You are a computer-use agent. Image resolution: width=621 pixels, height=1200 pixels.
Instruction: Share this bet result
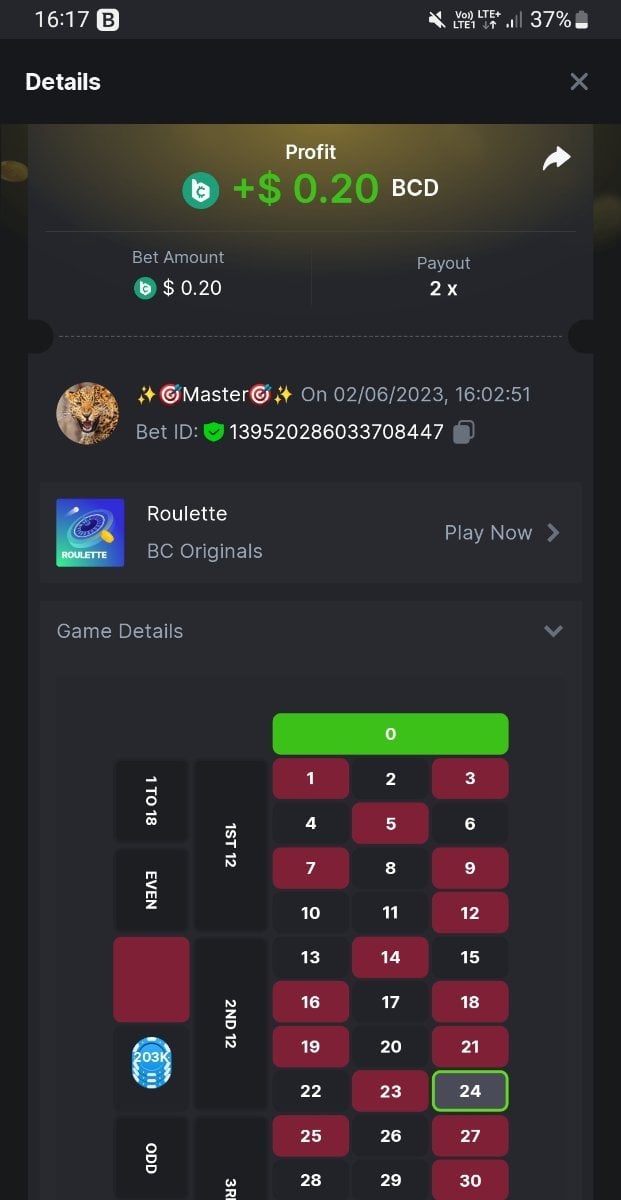[556, 158]
